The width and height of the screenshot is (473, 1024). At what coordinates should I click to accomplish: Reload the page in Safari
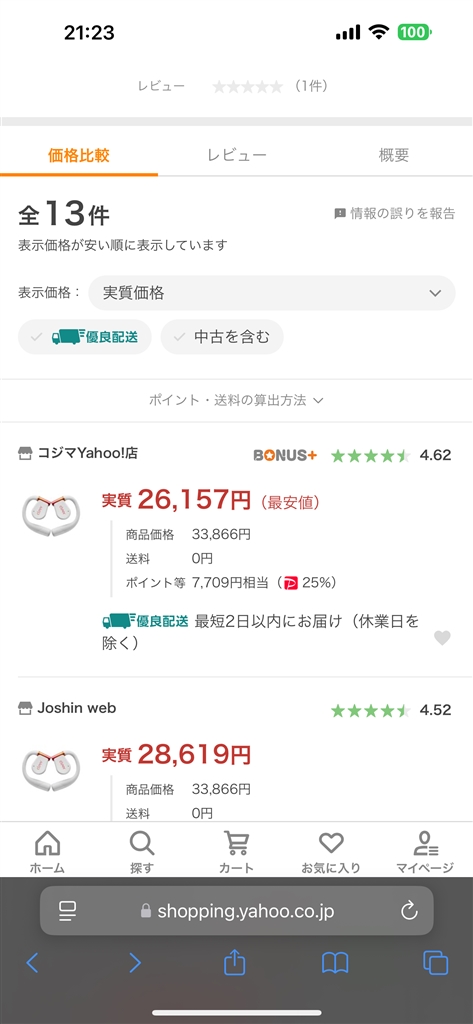[x=409, y=910]
